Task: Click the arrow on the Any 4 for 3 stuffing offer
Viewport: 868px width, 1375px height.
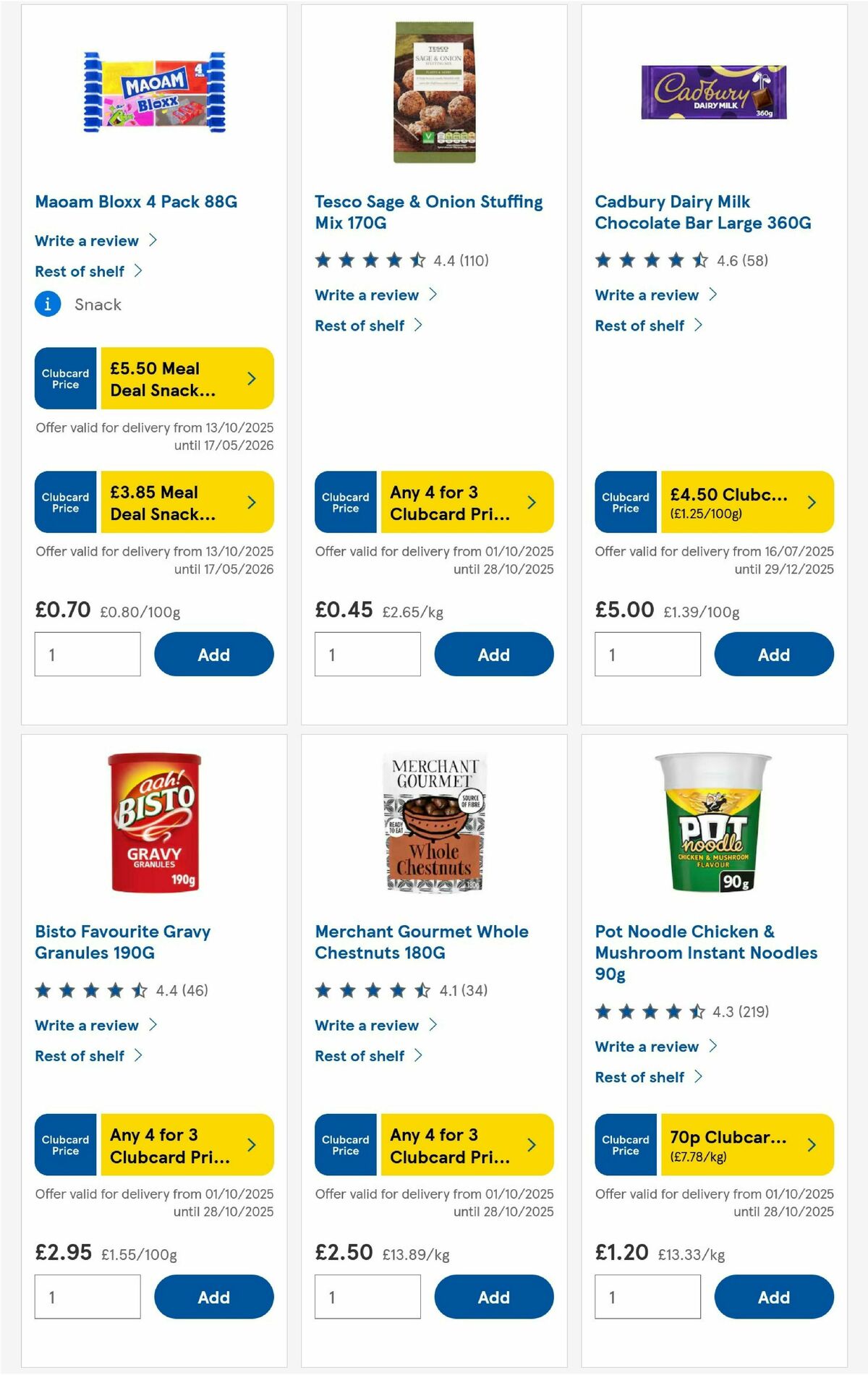Action: point(530,501)
